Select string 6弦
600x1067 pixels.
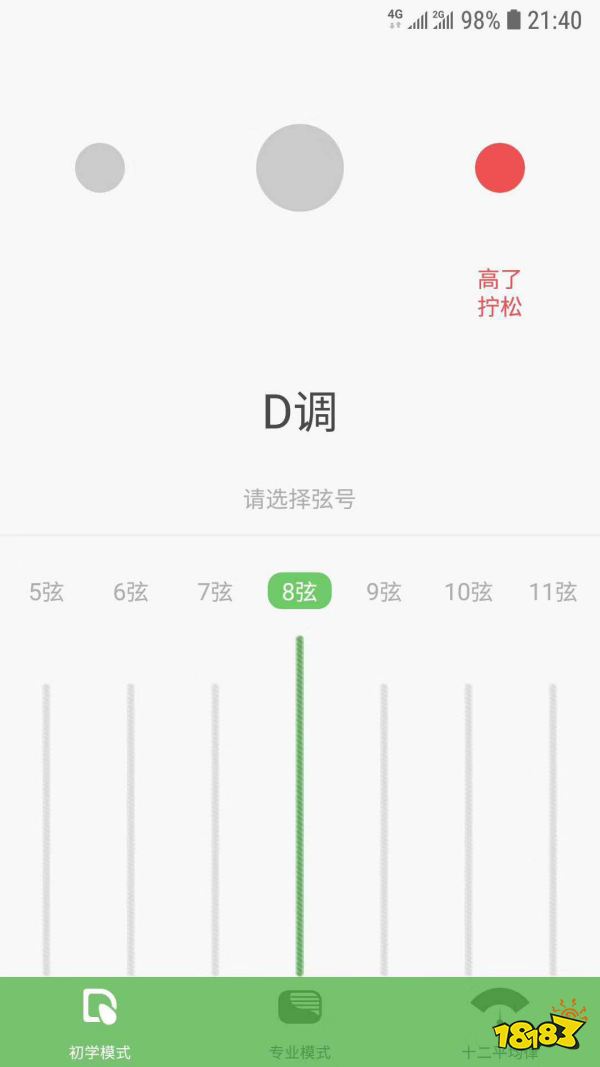(130, 592)
